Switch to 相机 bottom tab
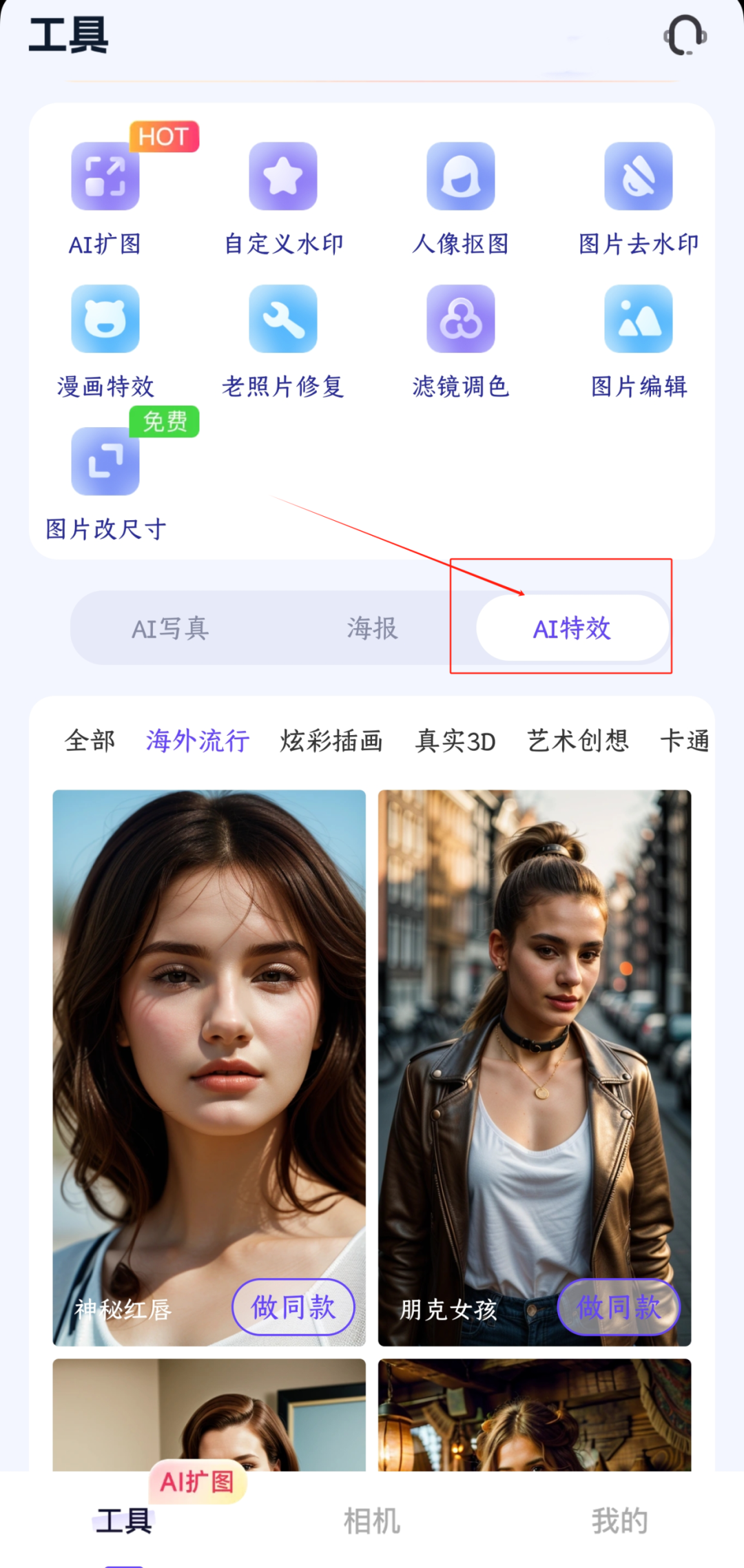The width and height of the screenshot is (744, 1568). click(372, 1520)
